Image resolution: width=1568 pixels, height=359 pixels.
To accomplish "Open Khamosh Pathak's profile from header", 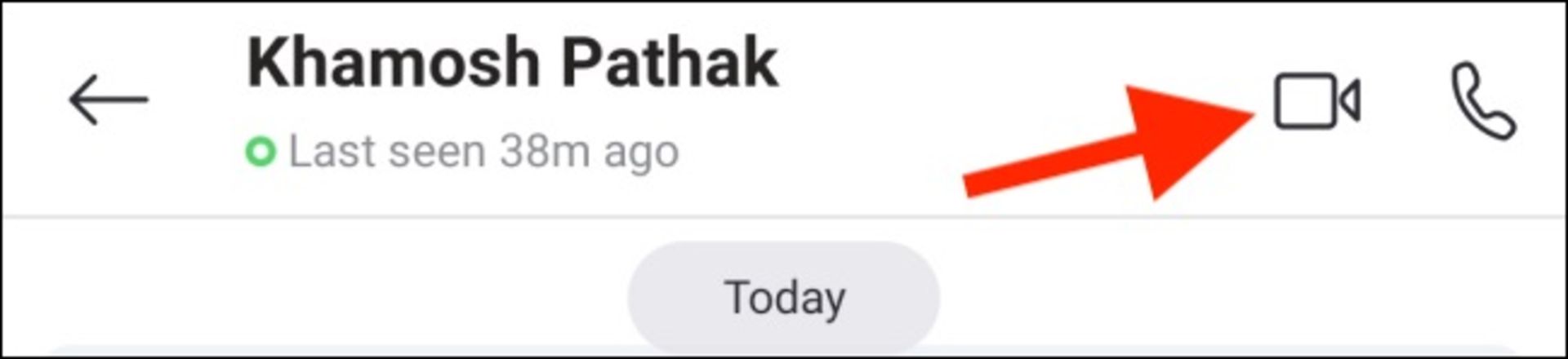I will pos(512,64).
